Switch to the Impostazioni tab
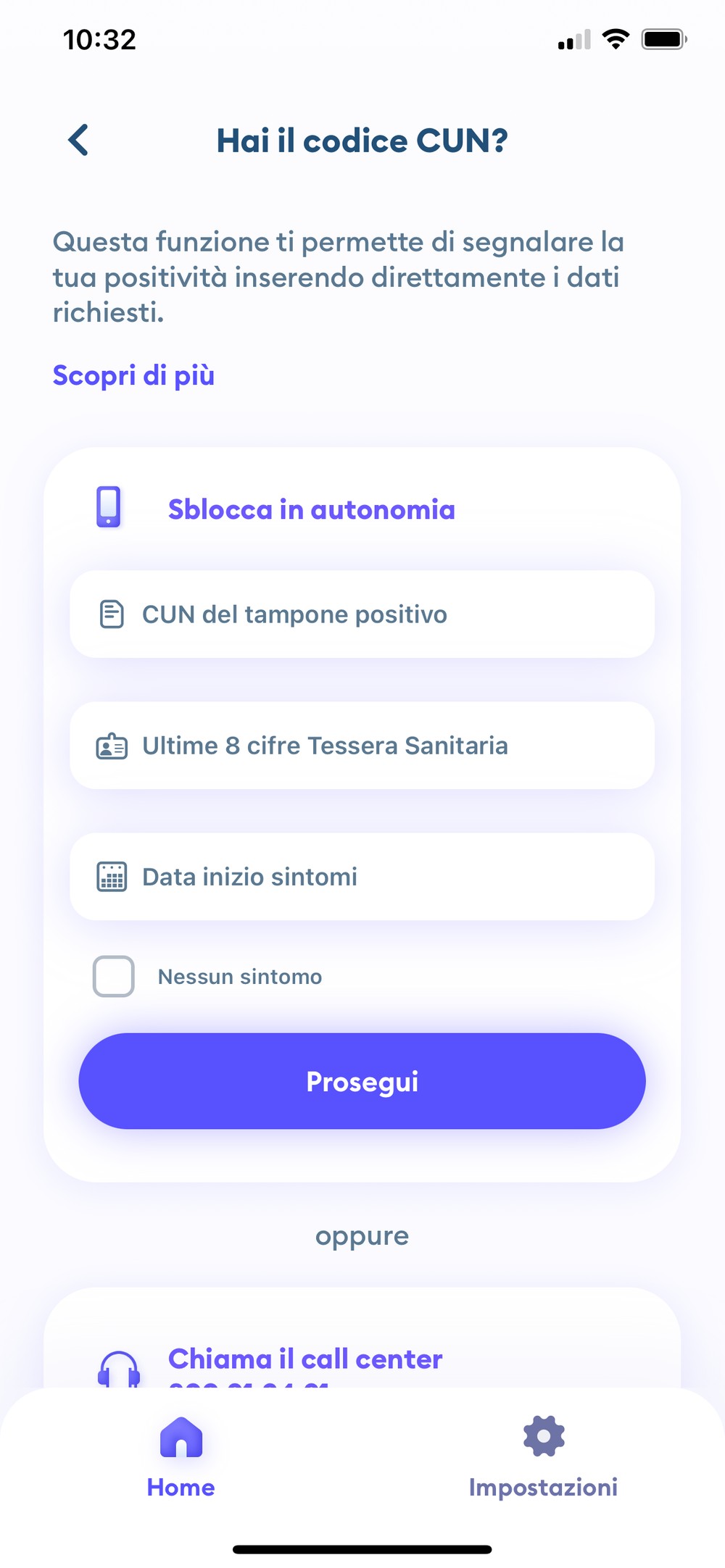Viewport: 725px width, 1568px height. coord(543,1457)
